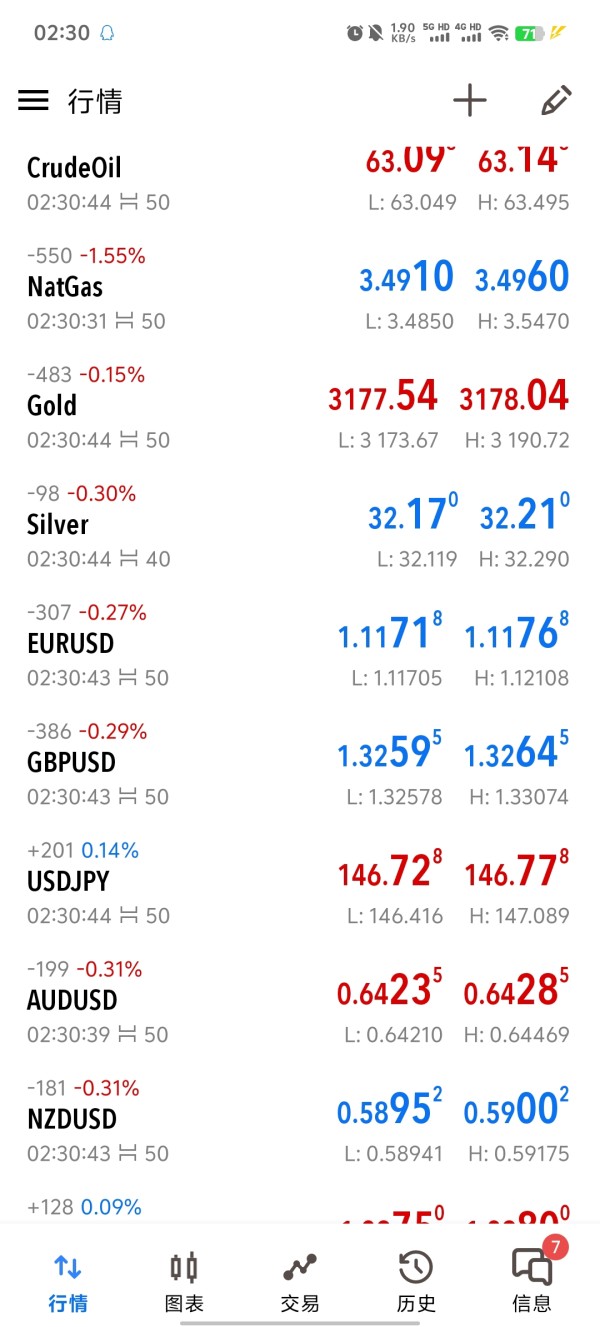Open the EURUSD quote row
The height and width of the screenshot is (1327, 600).
(x=300, y=645)
